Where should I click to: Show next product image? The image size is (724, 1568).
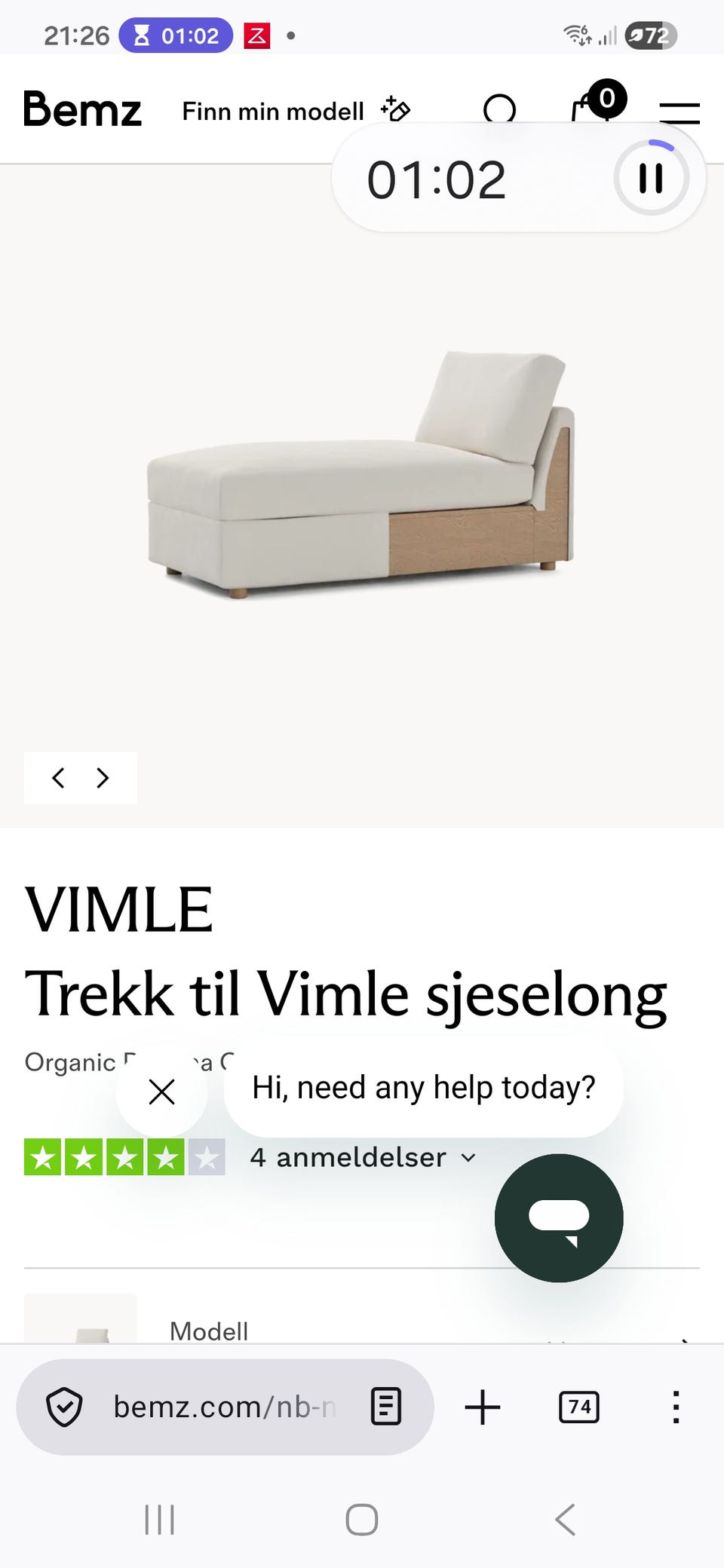tap(103, 777)
